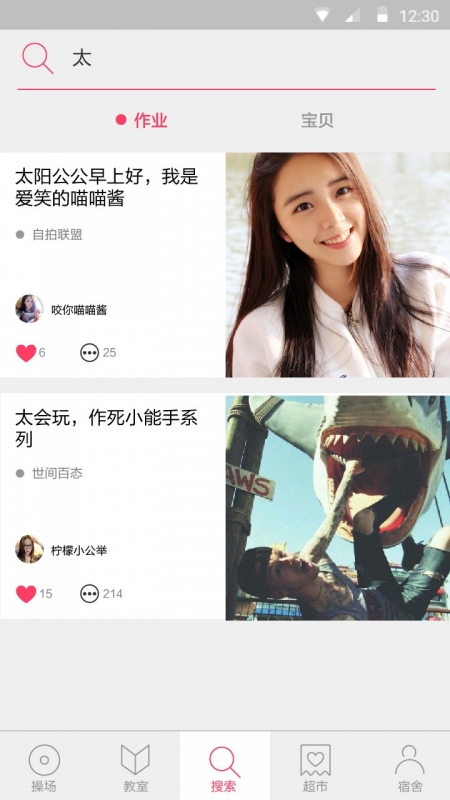Screen dimensions: 450x800
Task: Switch to the 宝贝 tab
Action: click(x=317, y=120)
